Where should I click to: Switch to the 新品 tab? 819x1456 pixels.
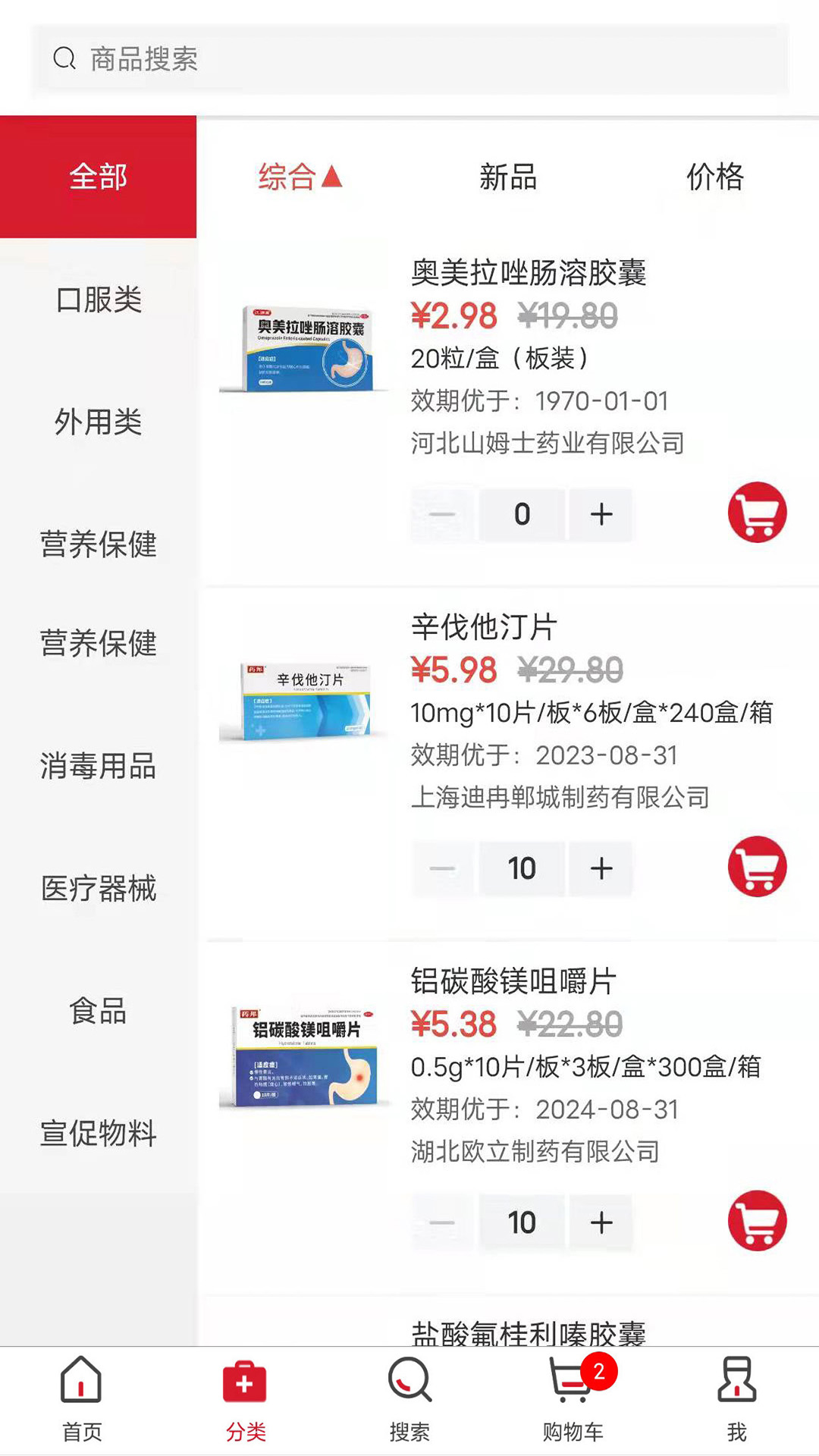507,177
